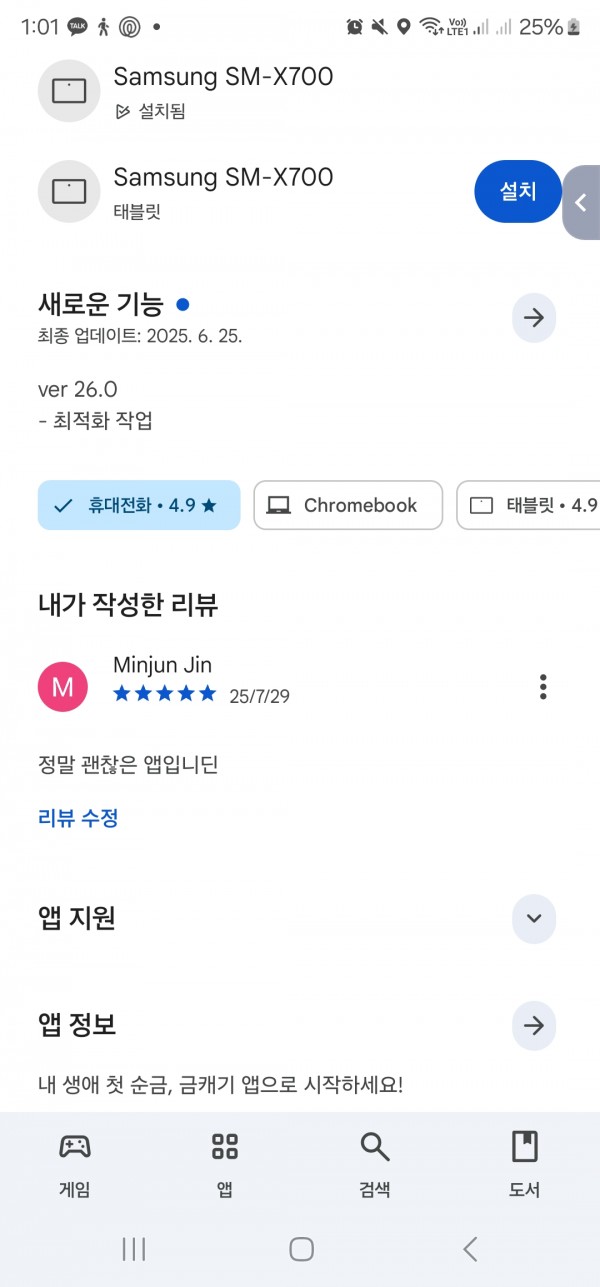Select the 태블릿 rating chip
Image resolution: width=600 pixels, height=1287 pixels.
pos(529,505)
